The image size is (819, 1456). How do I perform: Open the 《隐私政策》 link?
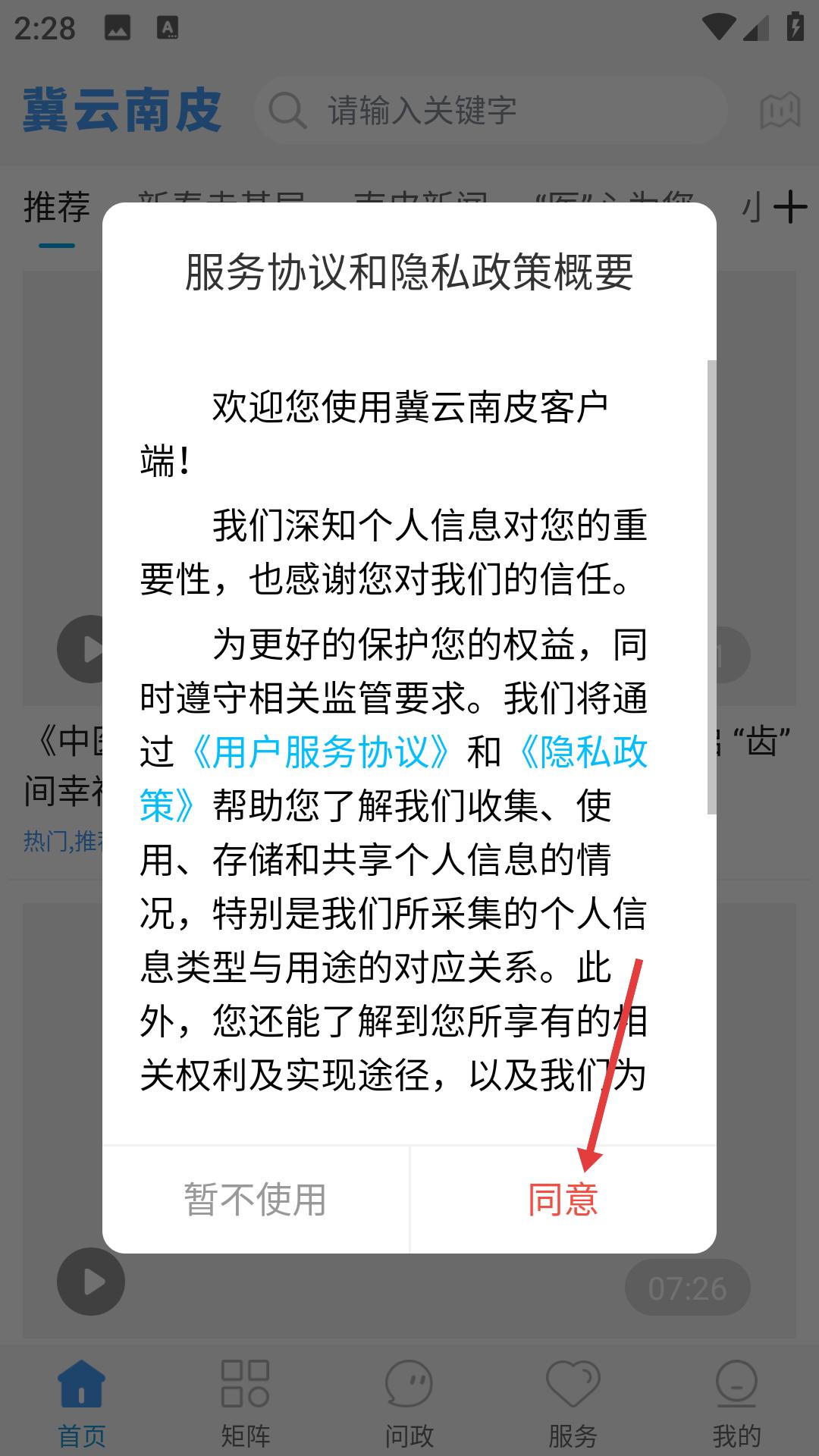pyautogui.click(x=582, y=752)
